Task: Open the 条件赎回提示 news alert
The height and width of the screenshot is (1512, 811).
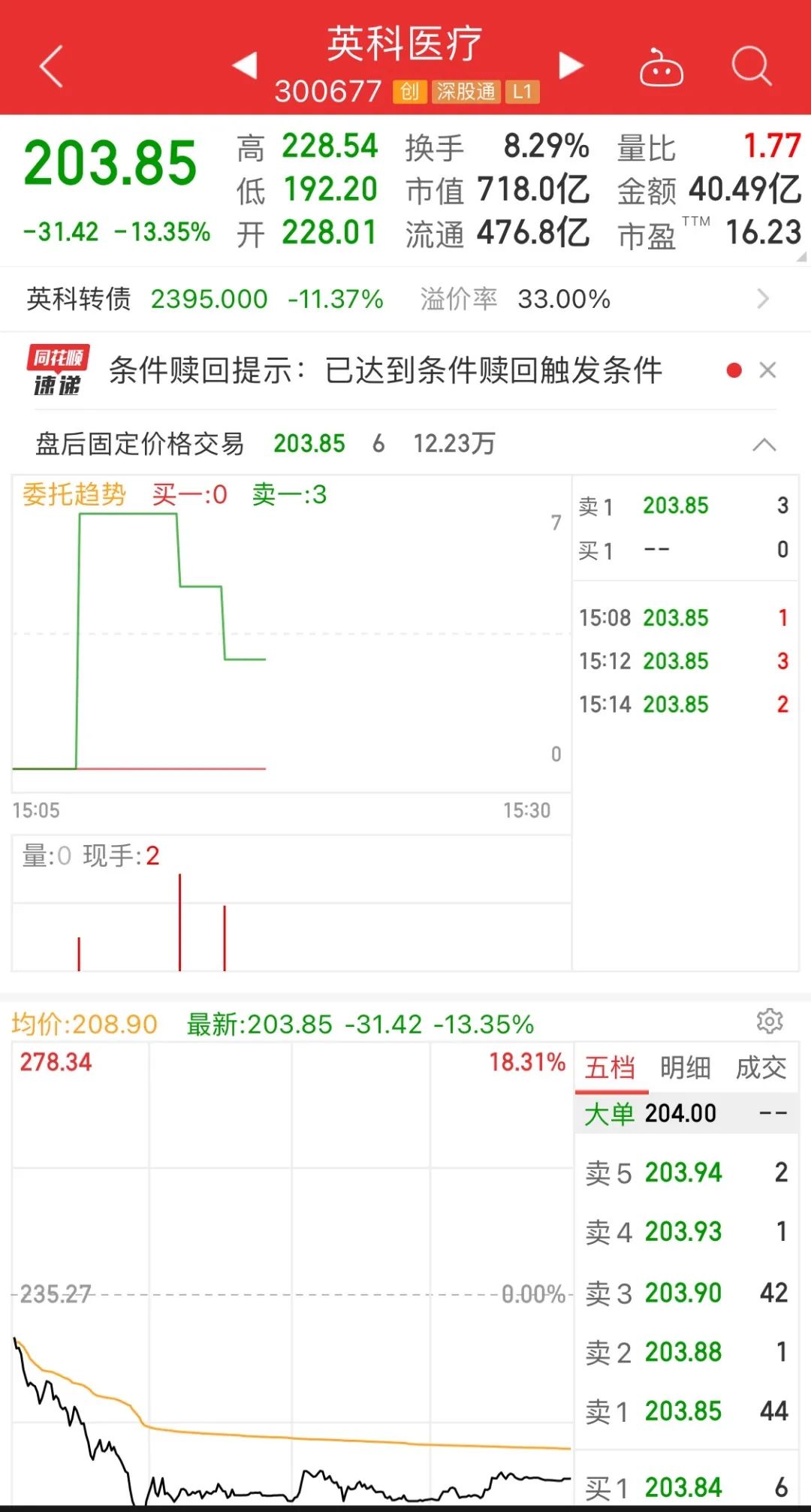Action: click(x=385, y=370)
